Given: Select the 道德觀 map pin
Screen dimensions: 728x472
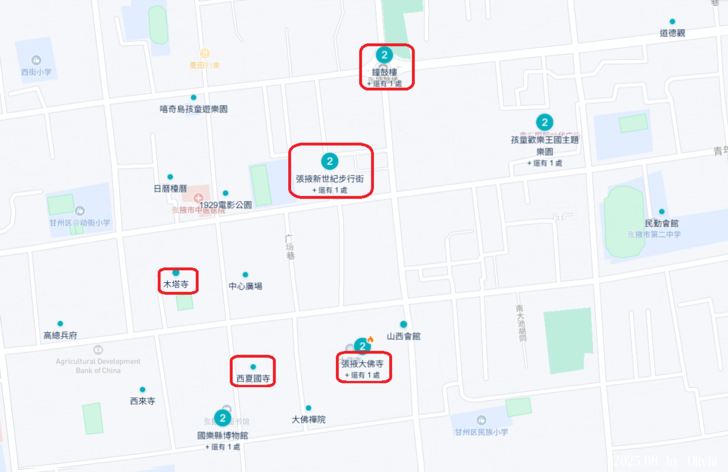Looking at the screenshot, I should pos(672,21).
